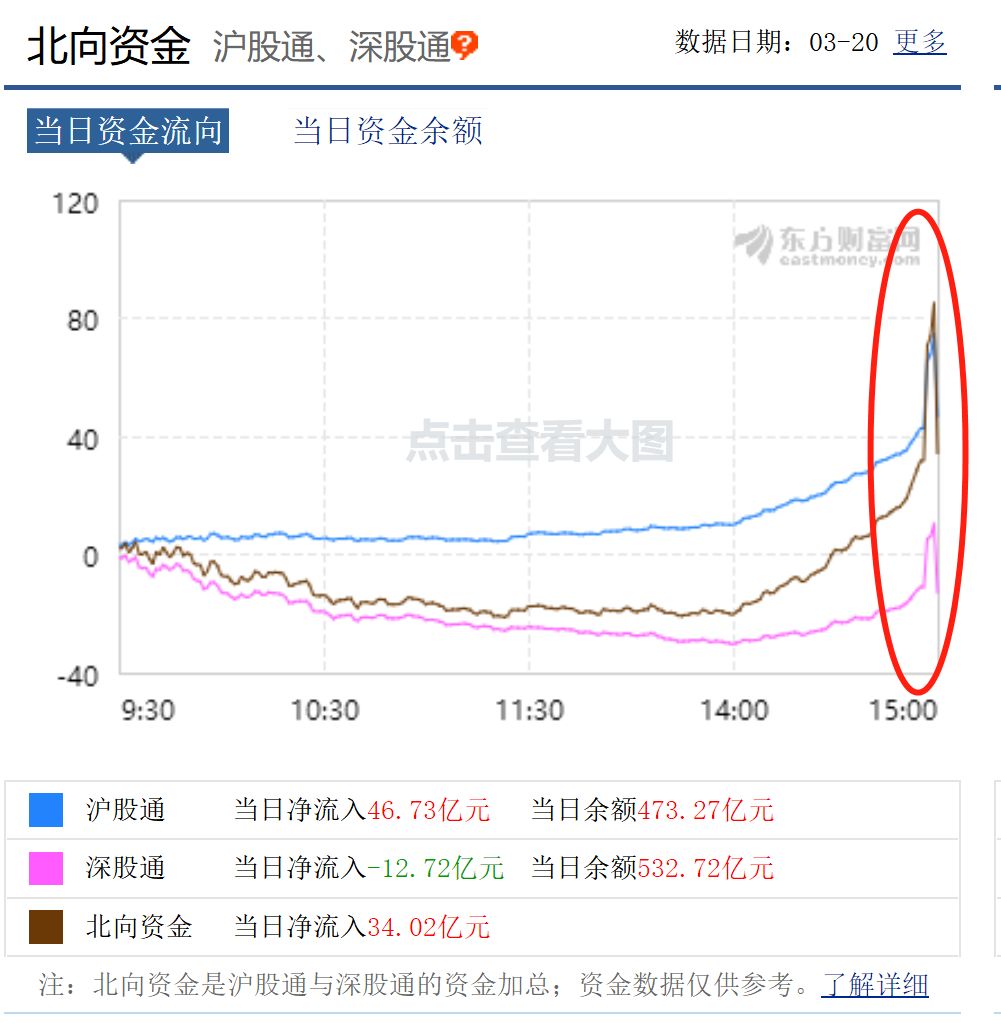Image resolution: width=1001 pixels, height=1028 pixels.
Task: Open the 更多 link beside the data date
Action: tap(920, 42)
